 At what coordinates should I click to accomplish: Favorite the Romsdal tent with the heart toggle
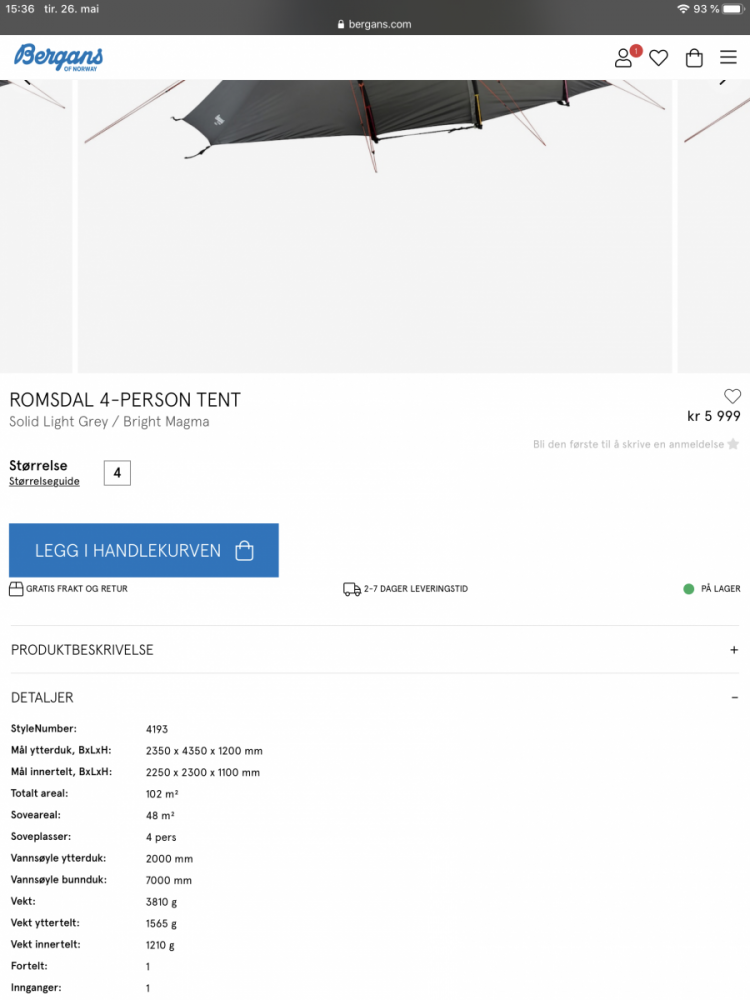click(732, 396)
